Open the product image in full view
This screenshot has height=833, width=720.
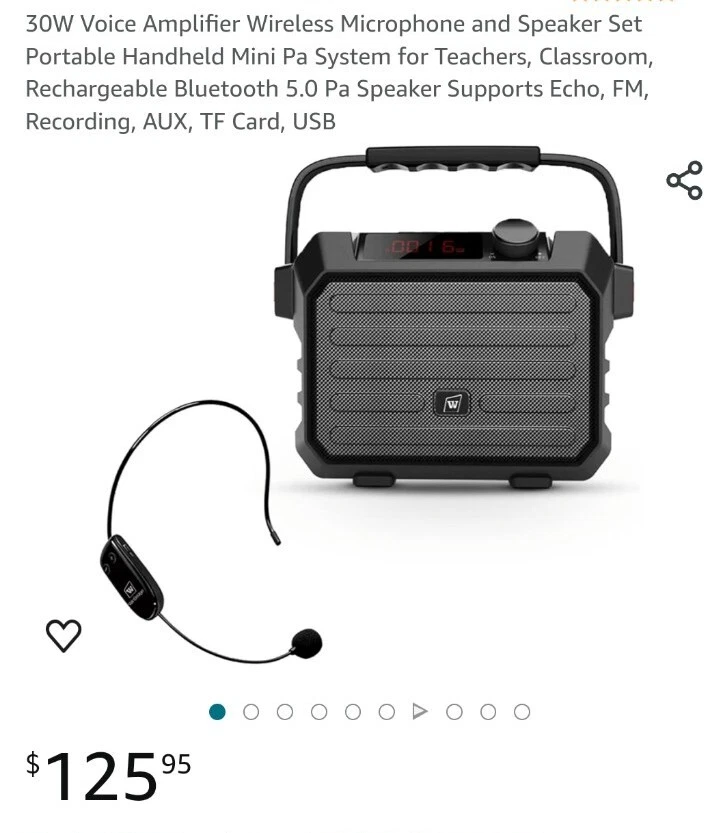coord(400,400)
